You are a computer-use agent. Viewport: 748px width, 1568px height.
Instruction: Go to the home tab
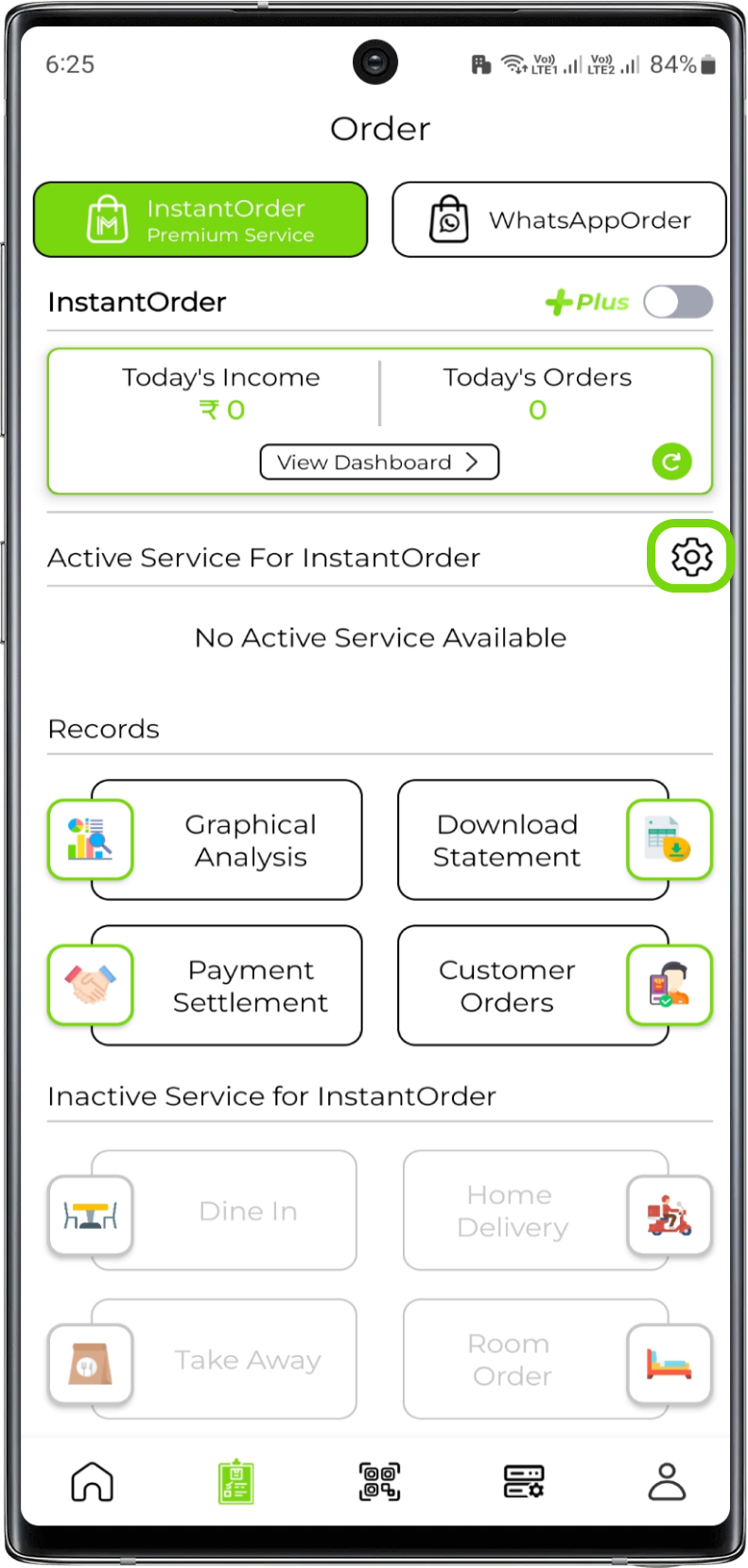(x=93, y=1481)
